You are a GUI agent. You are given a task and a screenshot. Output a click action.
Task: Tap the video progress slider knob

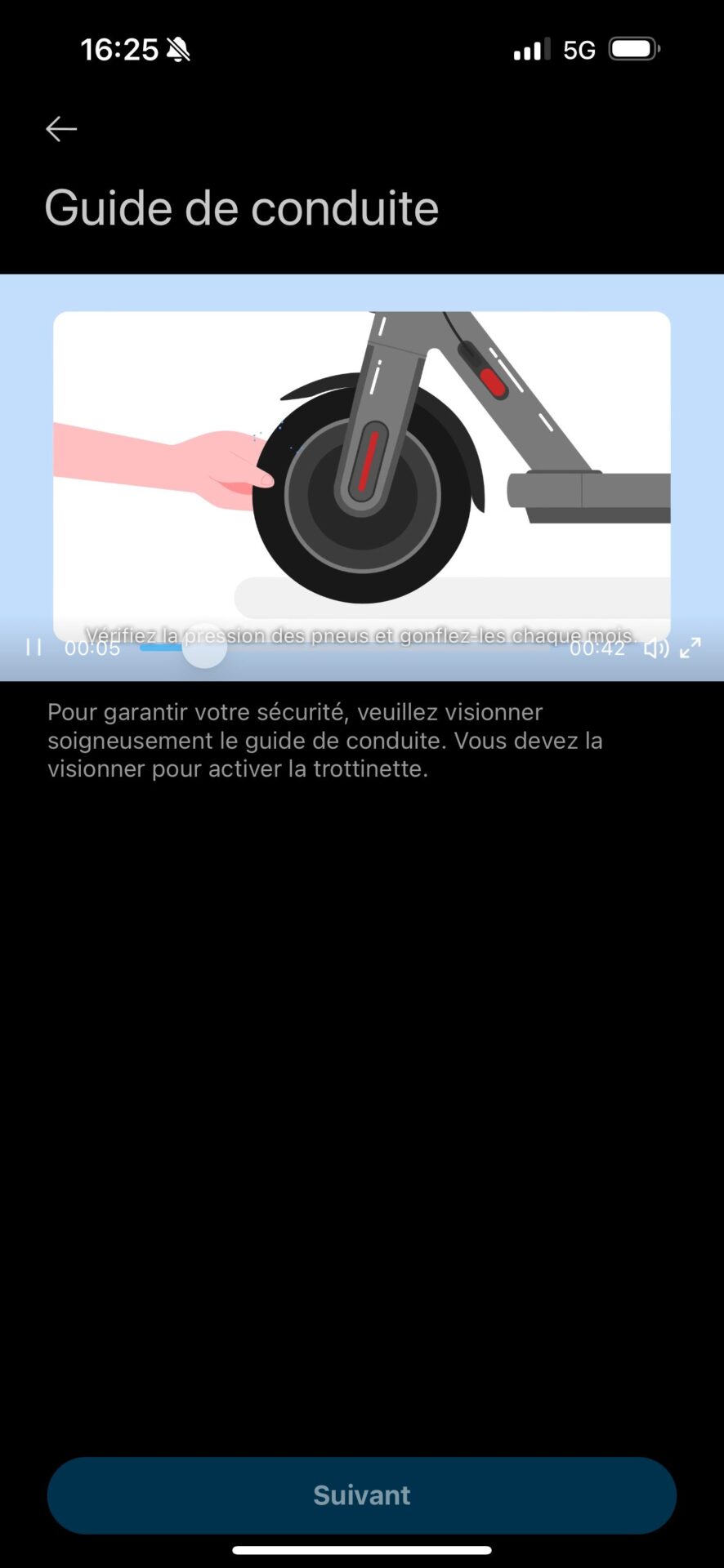click(x=203, y=647)
